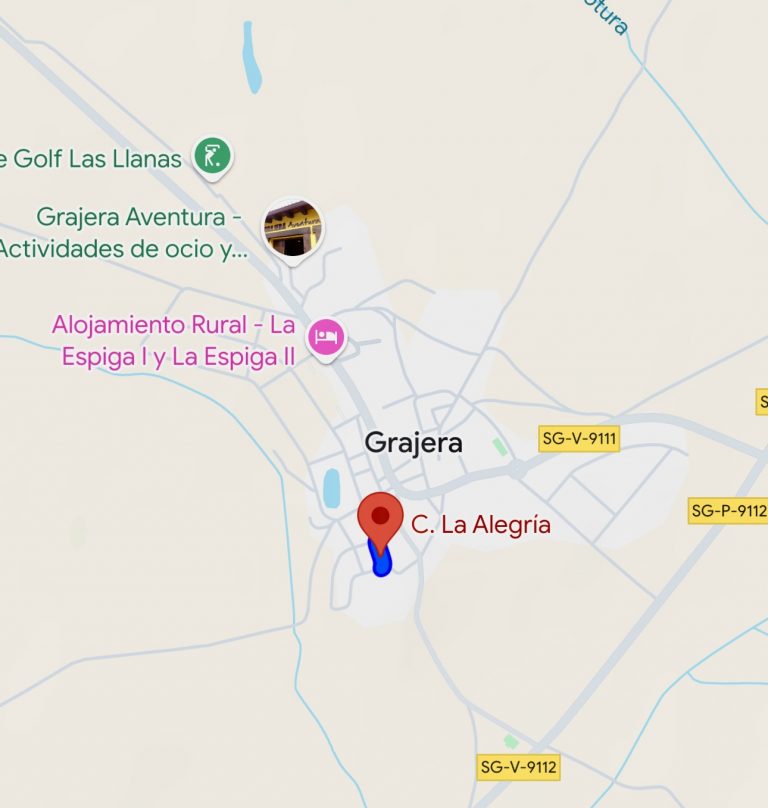768x808 pixels.
Task: Select the Alojamiento Rural La Espiga lodging marker
Action: pos(326,337)
